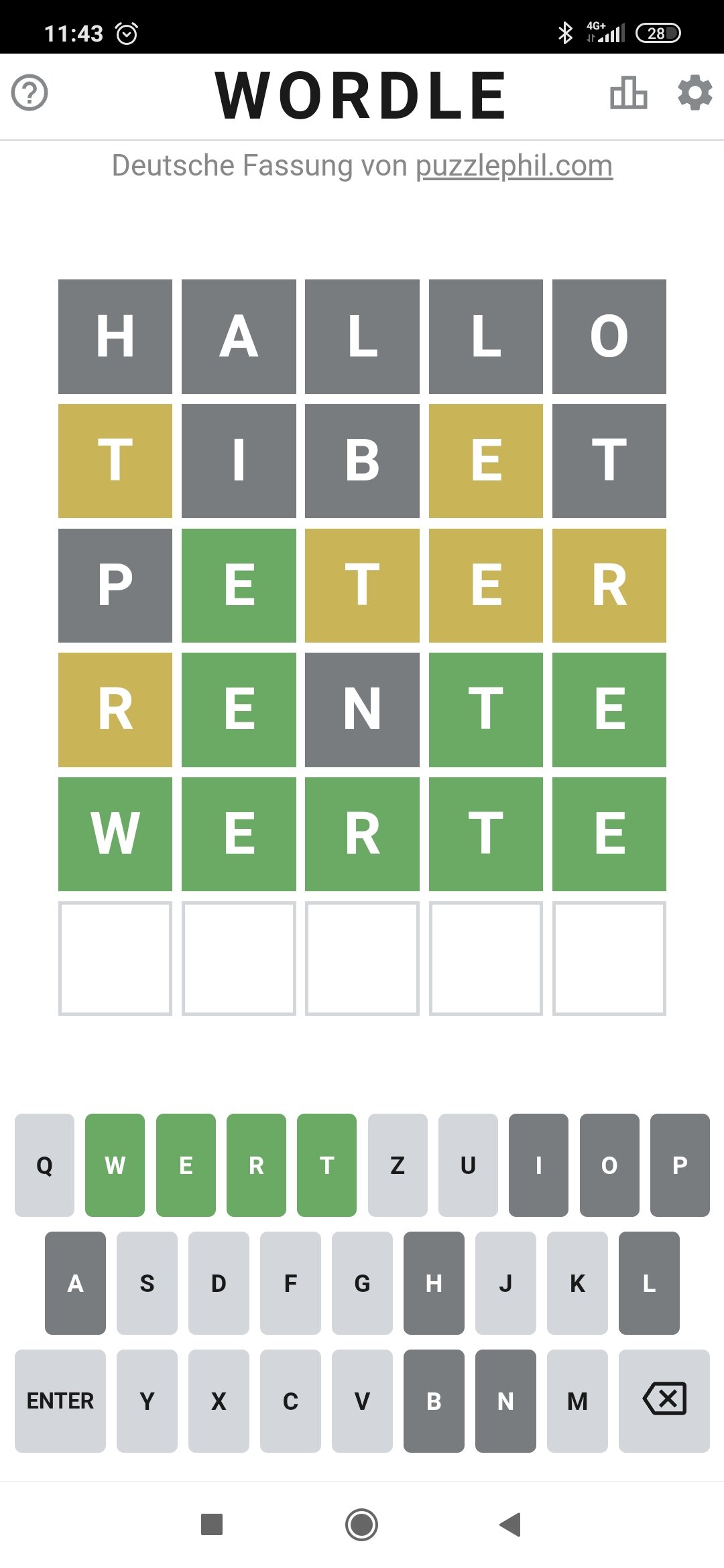Tap the ENTER key

point(60,1400)
